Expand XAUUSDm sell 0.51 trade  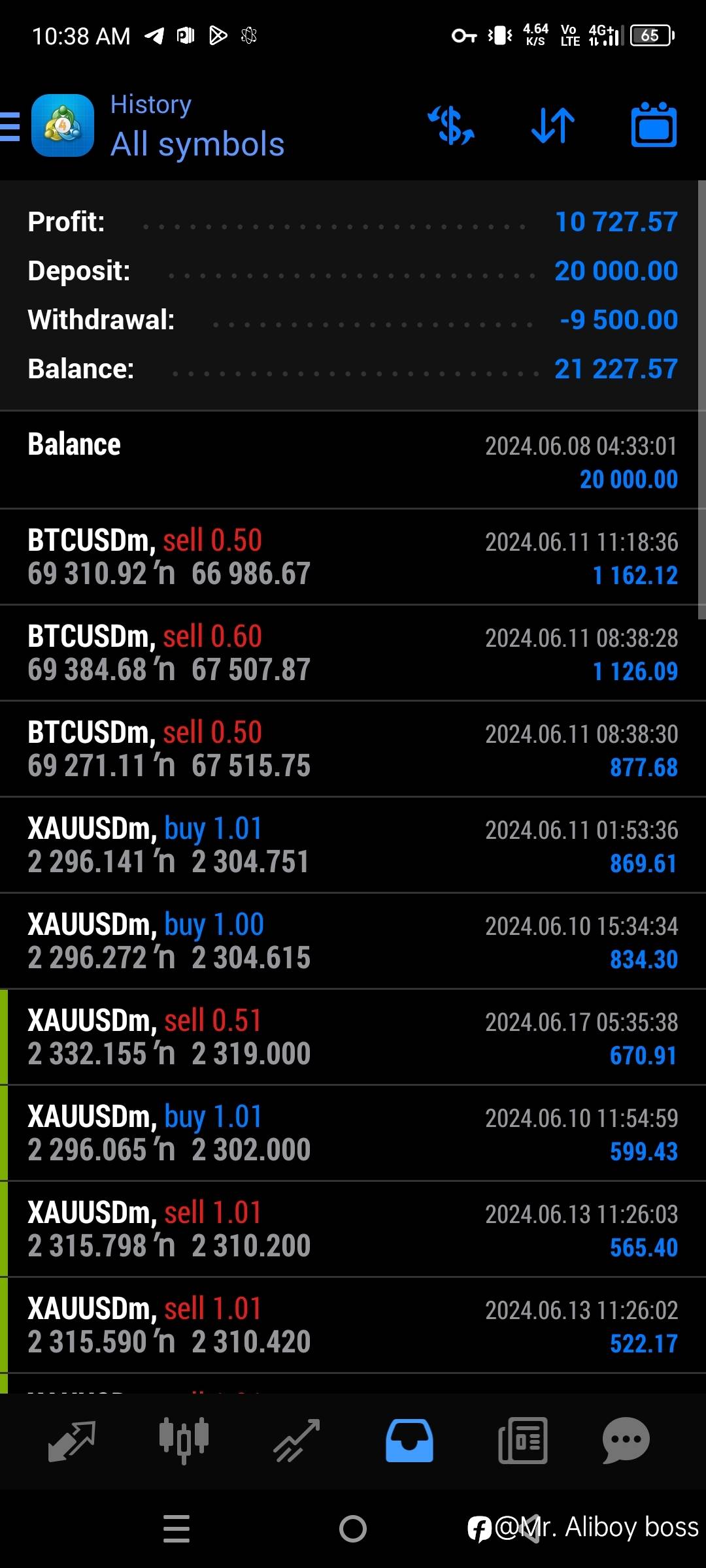pyautogui.click(x=353, y=1037)
